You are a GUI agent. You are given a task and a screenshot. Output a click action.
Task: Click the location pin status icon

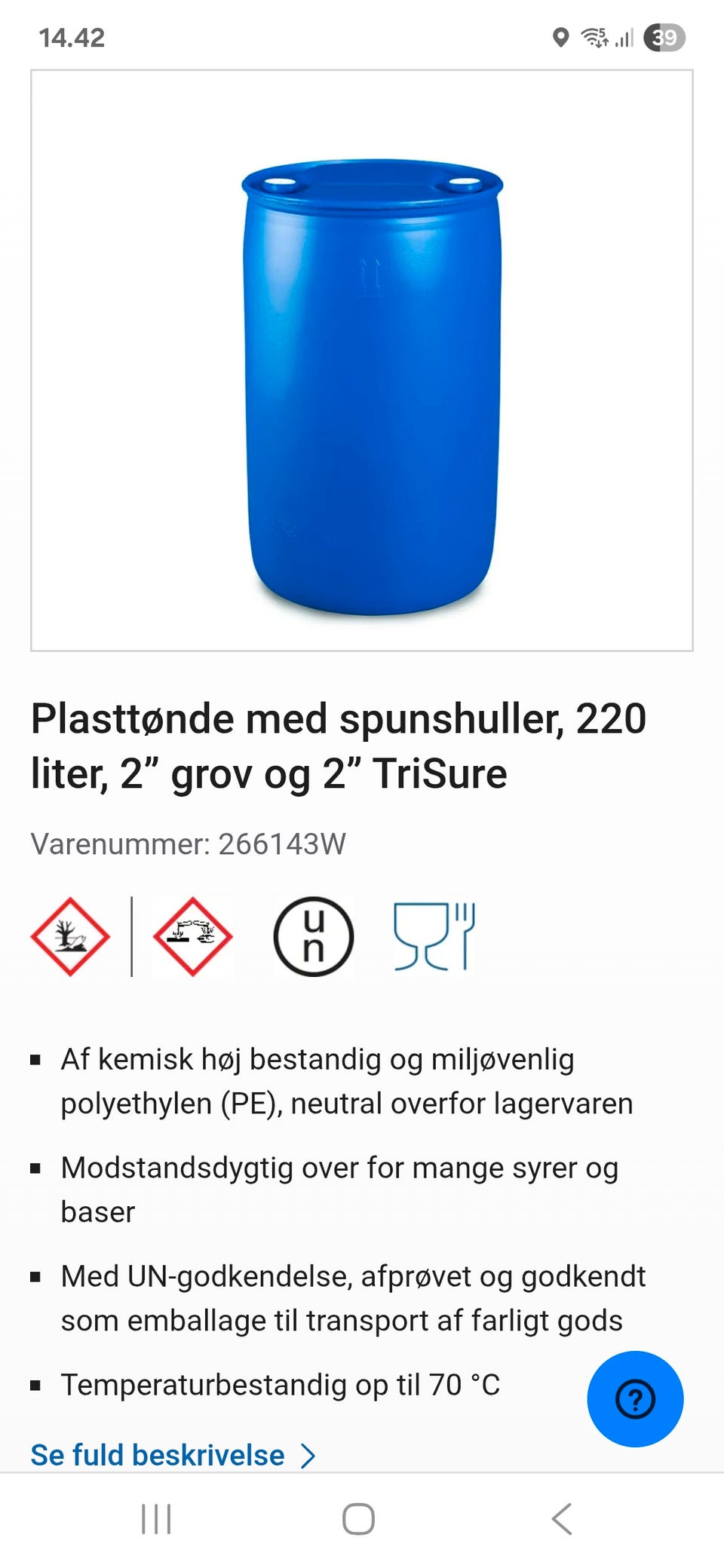(x=560, y=38)
